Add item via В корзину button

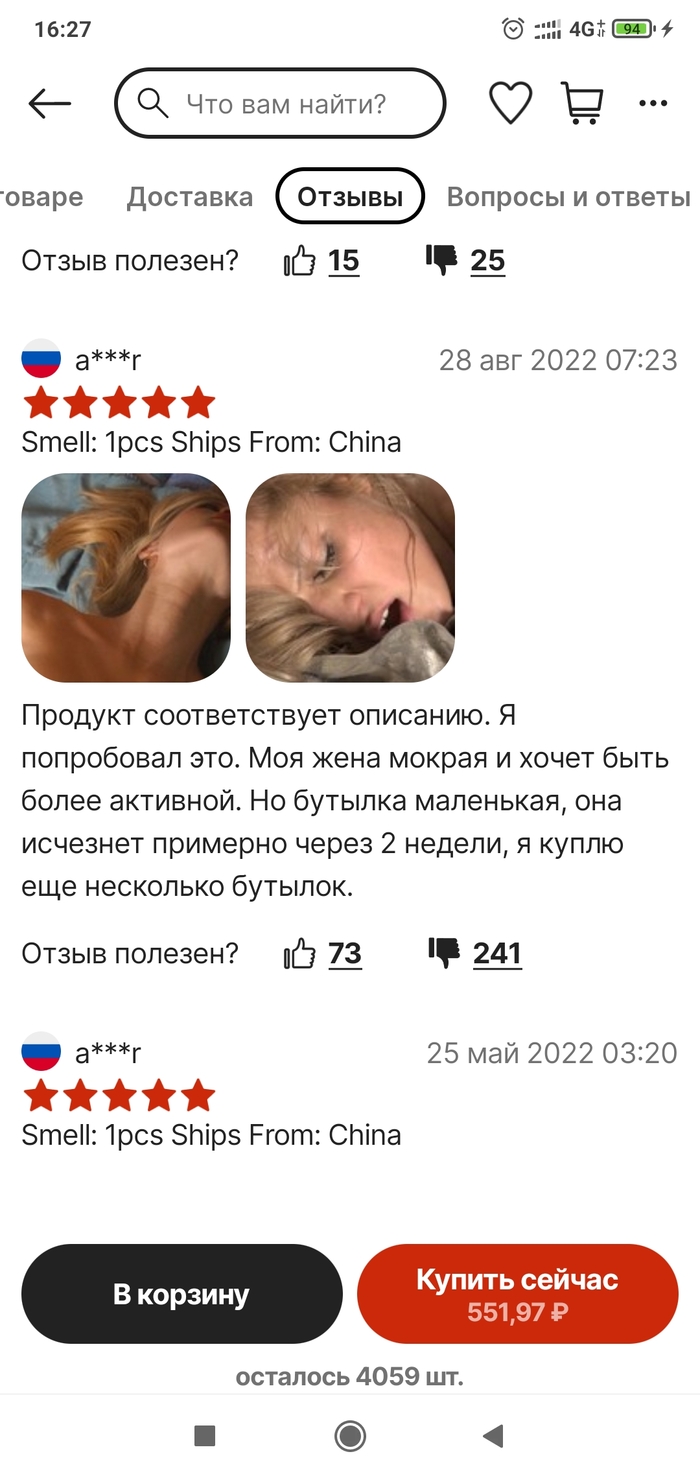pyautogui.click(x=182, y=1294)
